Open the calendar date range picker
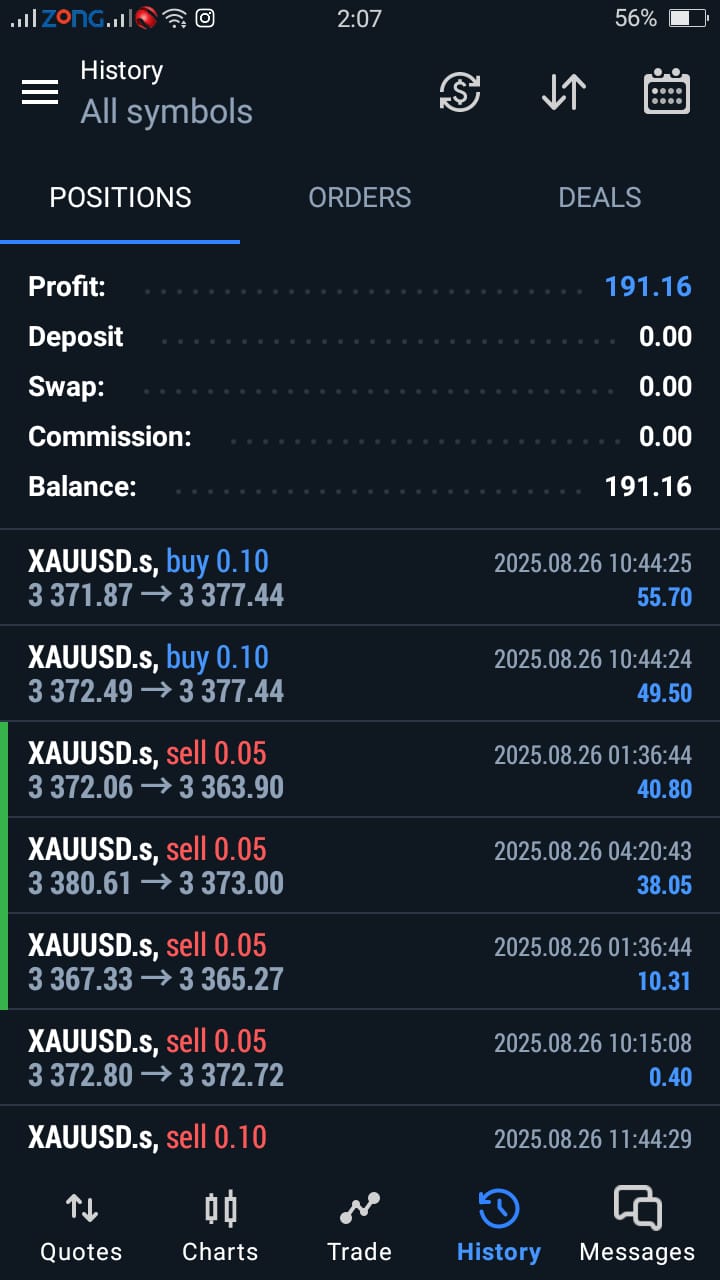The height and width of the screenshot is (1280, 720). coord(666,92)
